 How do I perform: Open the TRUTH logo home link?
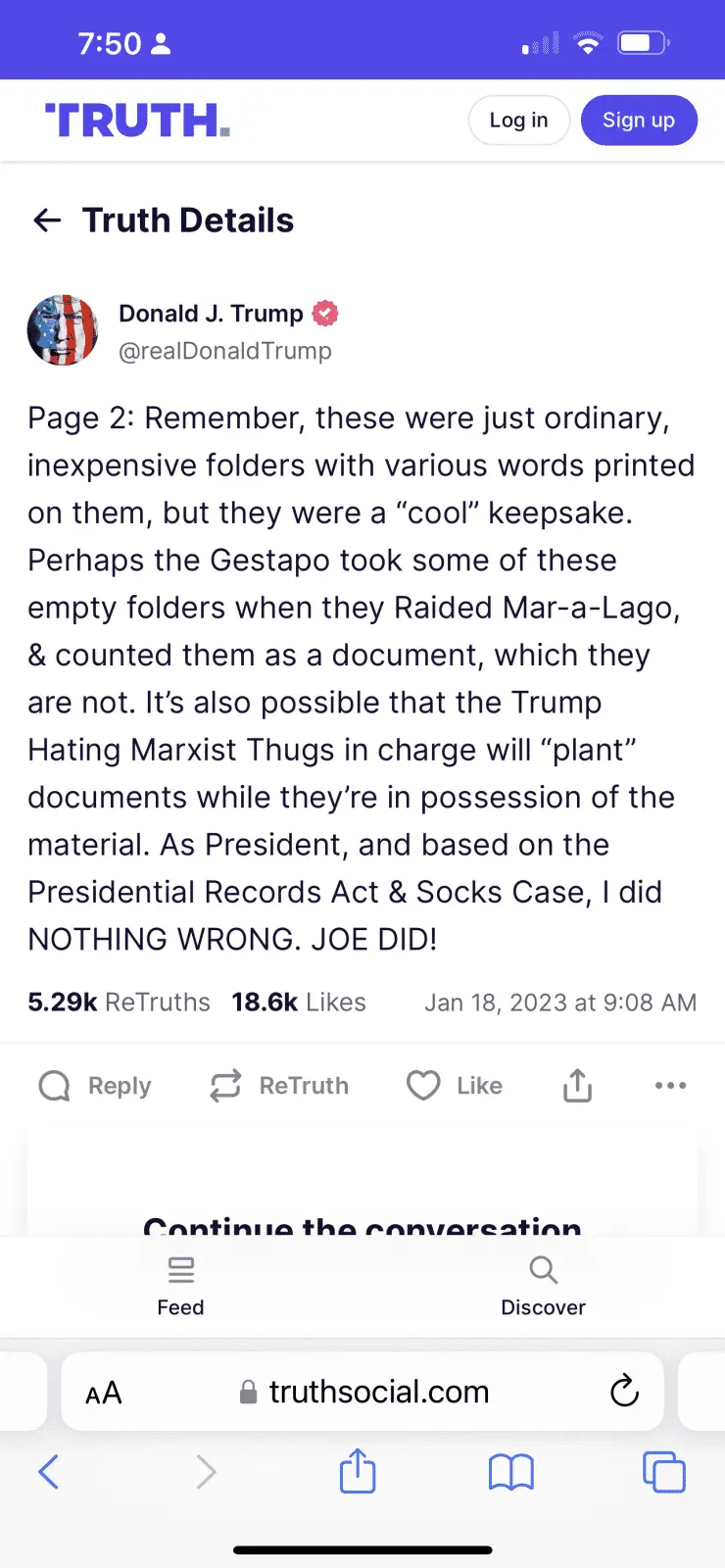pyautogui.click(x=137, y=121)
